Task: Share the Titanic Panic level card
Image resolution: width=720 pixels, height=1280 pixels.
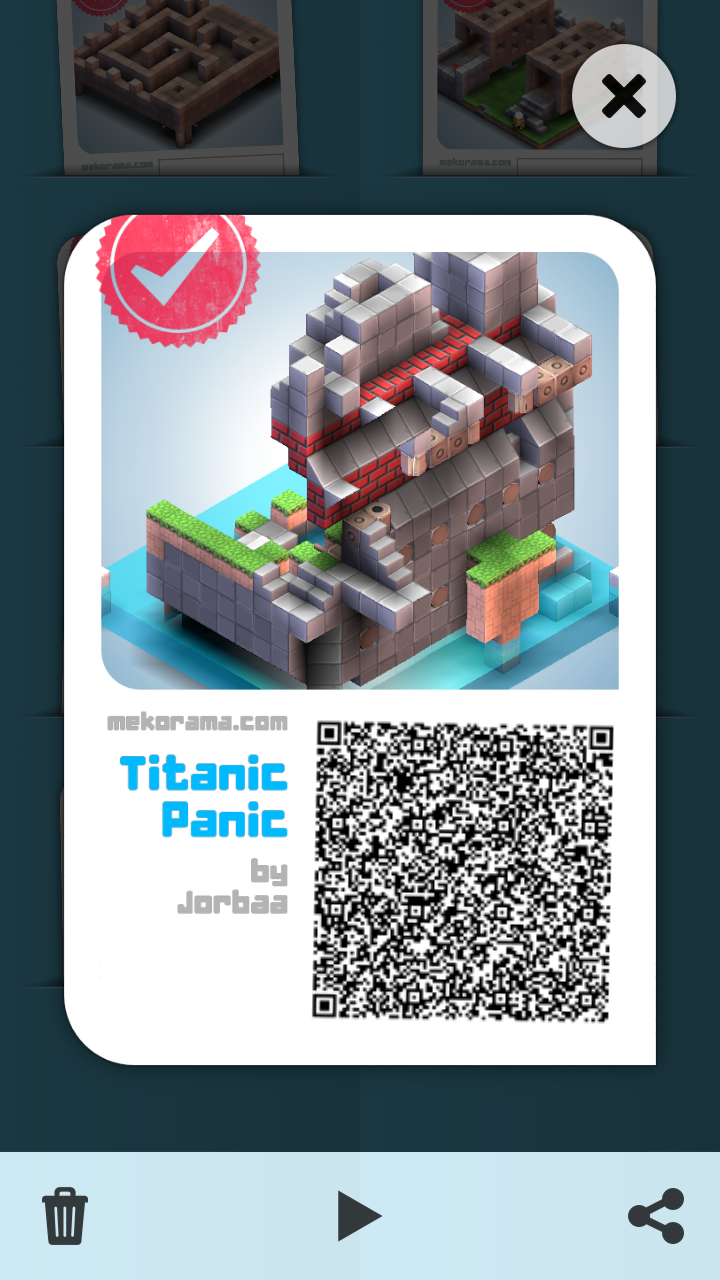Action: pyautogui.click(x=656, y=1216)
